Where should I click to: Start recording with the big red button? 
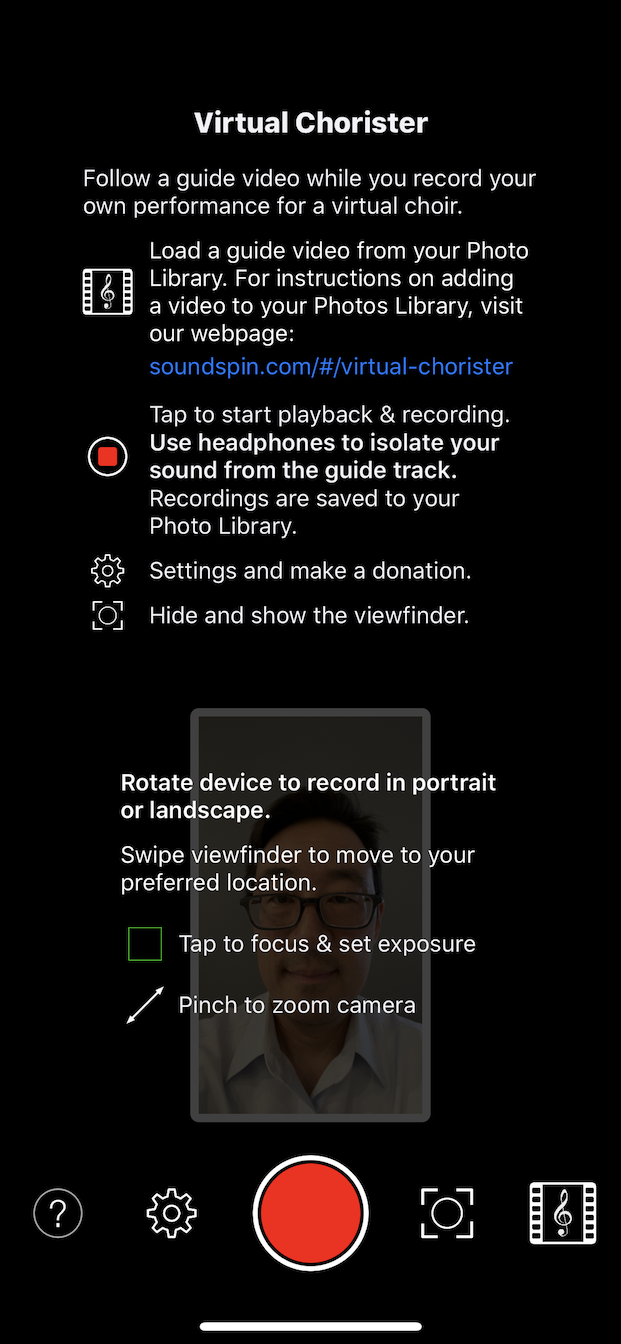pos(311,1212)
